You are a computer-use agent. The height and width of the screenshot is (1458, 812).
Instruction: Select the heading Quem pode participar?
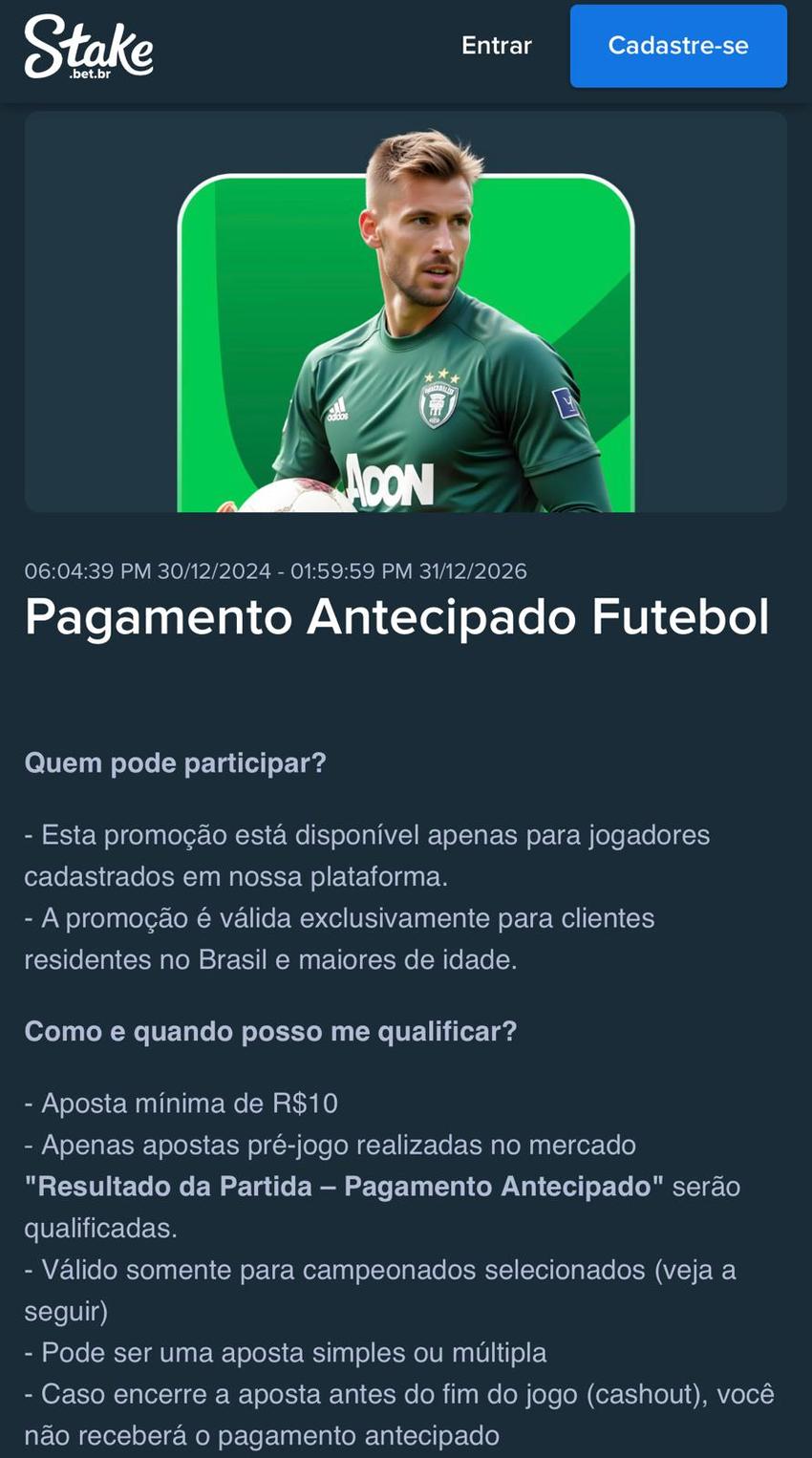[x=177, y=763]
